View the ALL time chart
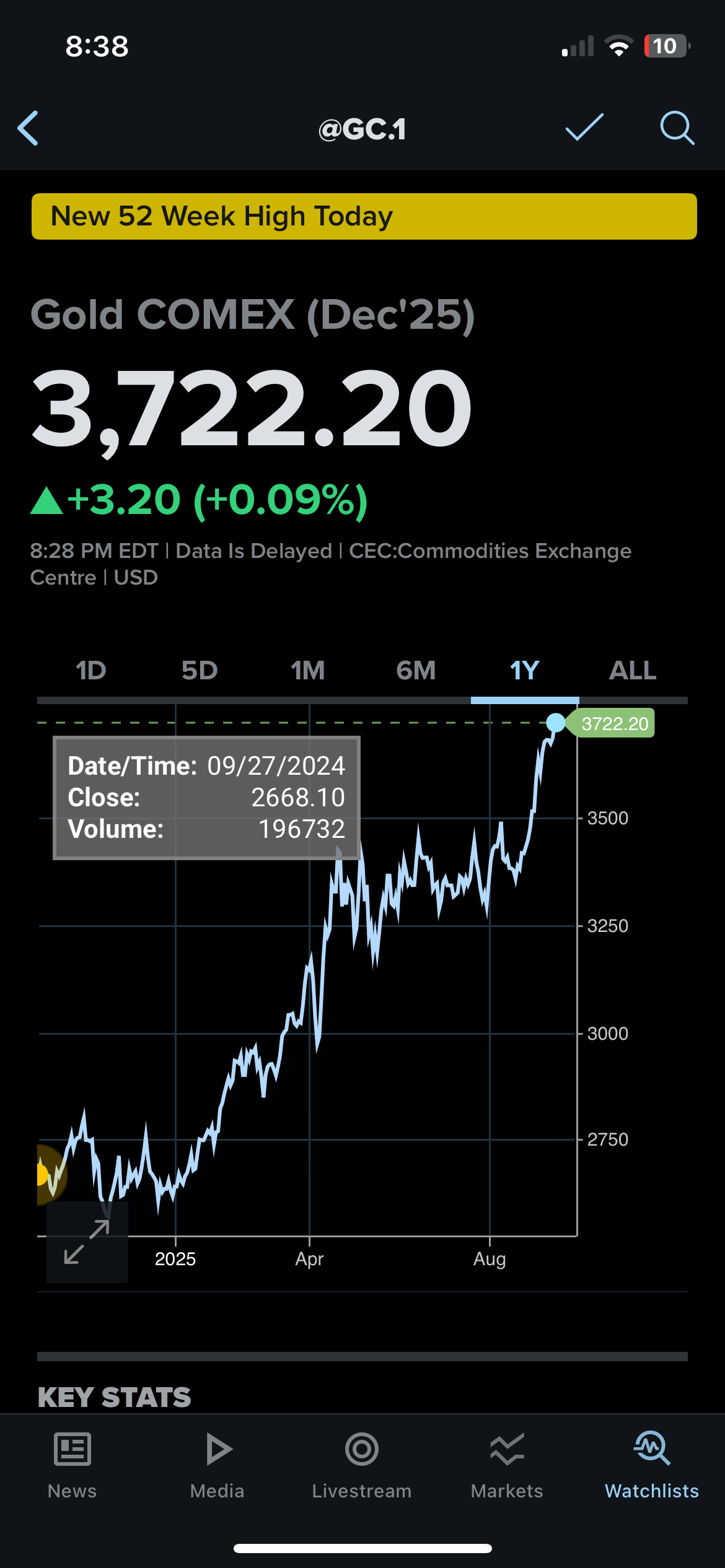The width and height of the screenshot is (725, 1568). pyautogui.click(x=633, y=671)
